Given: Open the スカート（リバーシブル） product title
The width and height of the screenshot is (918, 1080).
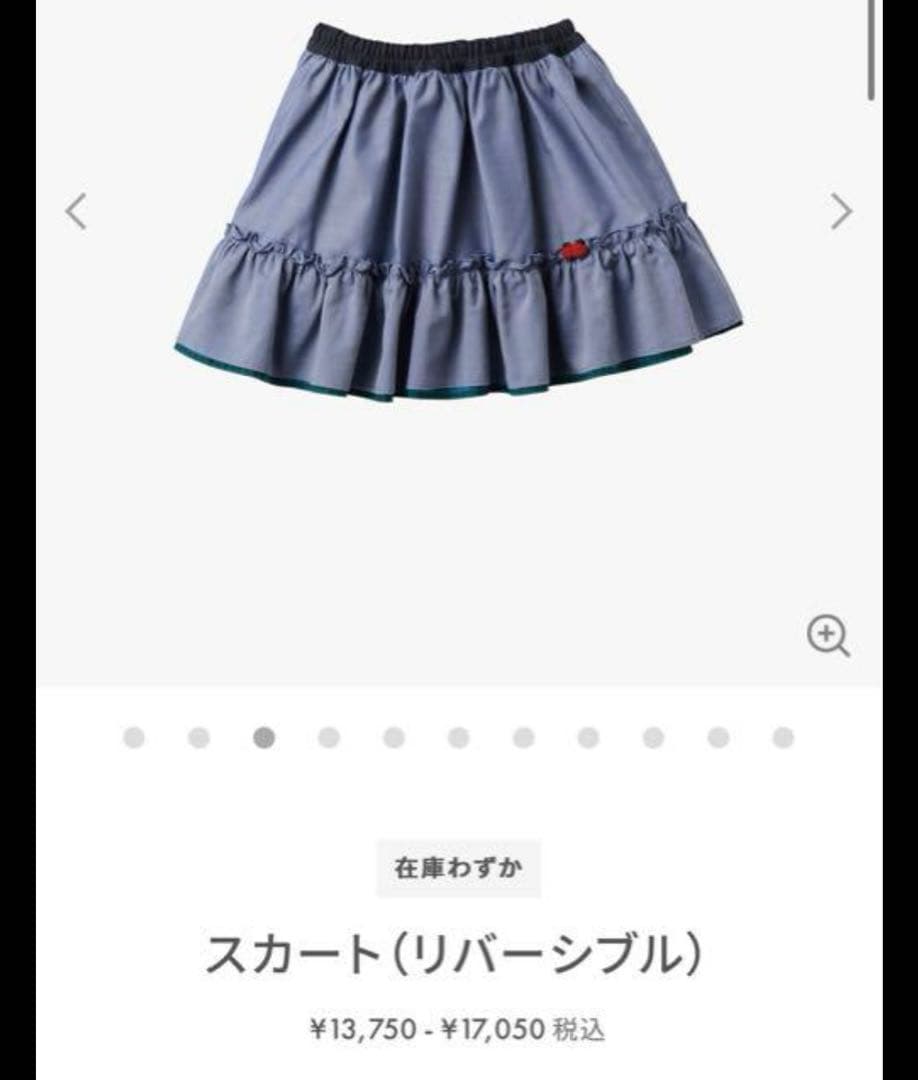Looking at the screenshot, I should click(x=459, y=952).
